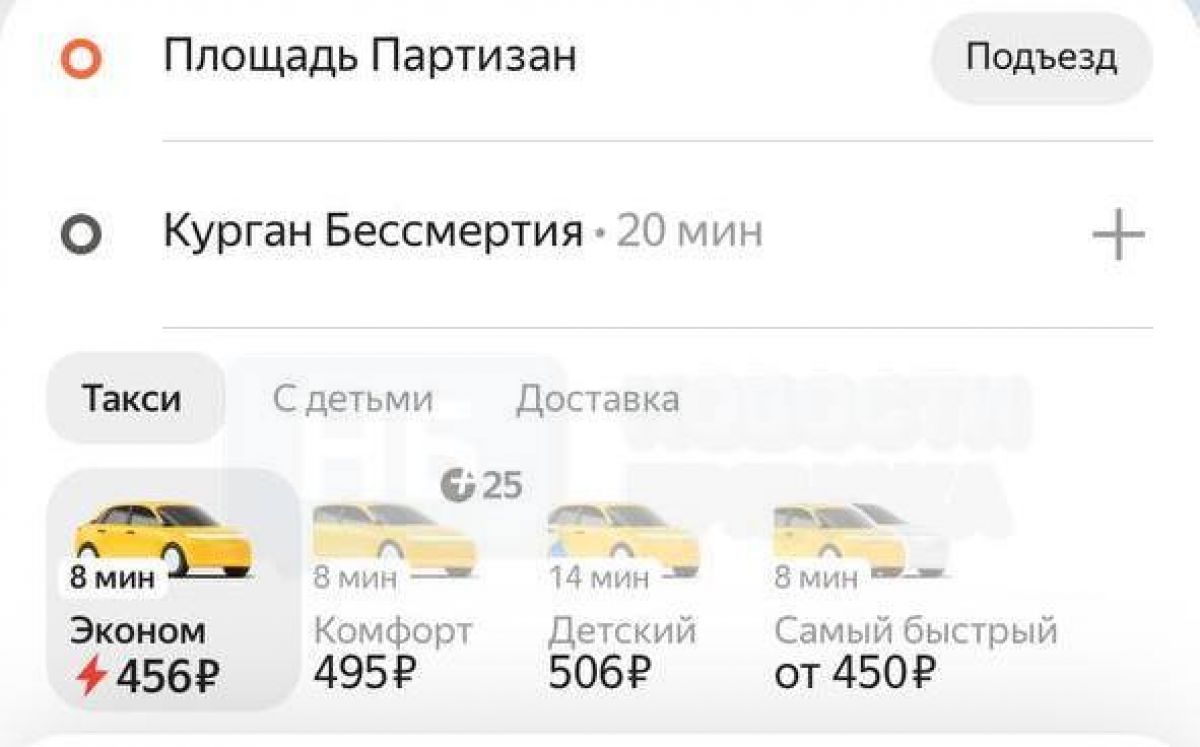Change destination Курган Бессмертия
1200x747 pixels.
coord(373,233)
